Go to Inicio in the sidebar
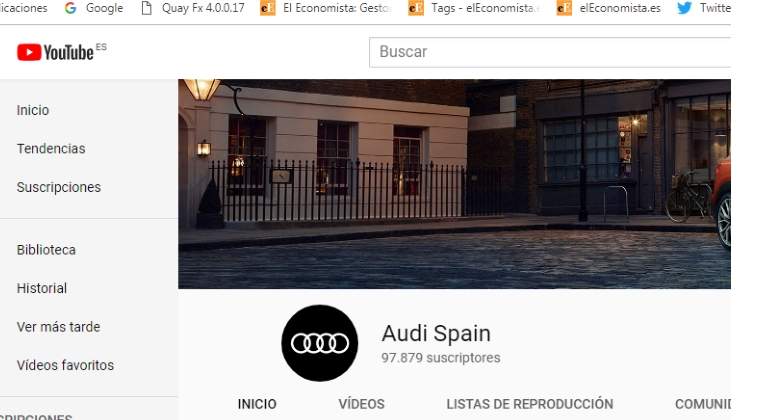The height and width of the screenshot is (420, 770). point(33,110)
